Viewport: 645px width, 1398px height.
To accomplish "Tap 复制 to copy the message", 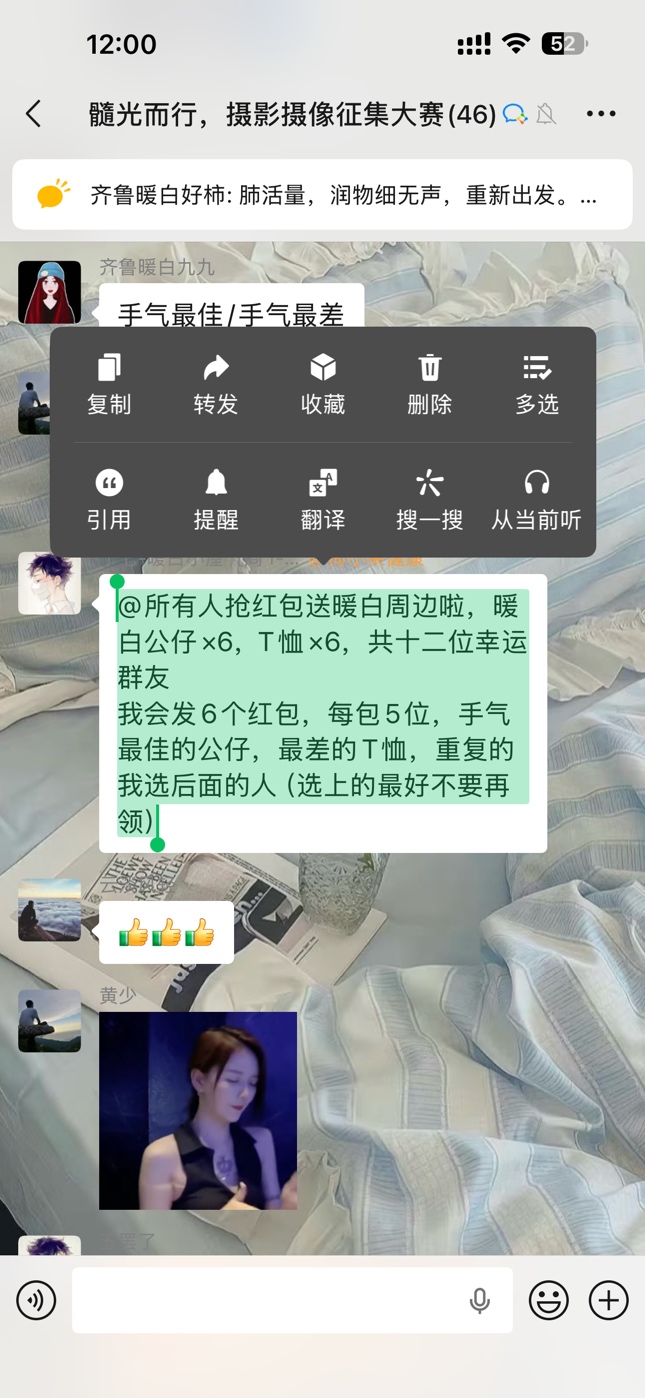I will click(x=109, y=384).
